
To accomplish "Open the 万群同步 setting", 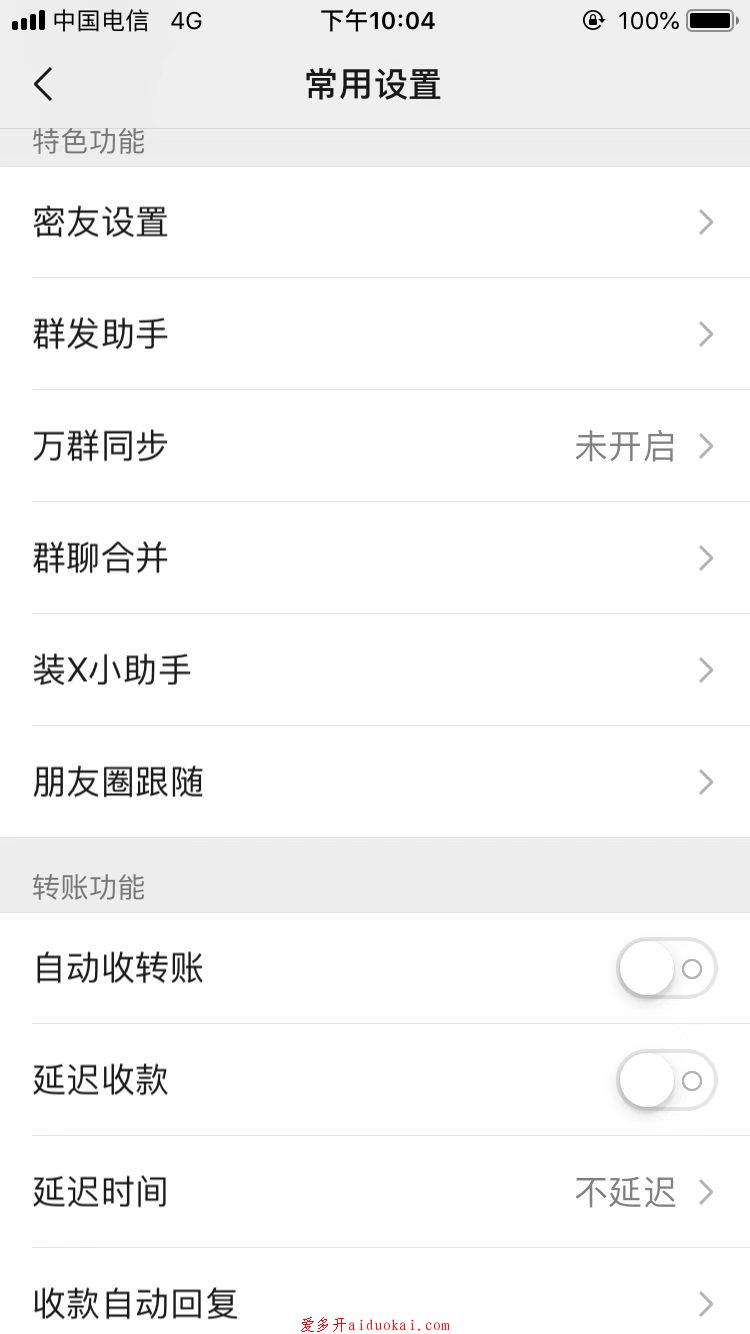I will click(x=375, y=446).
